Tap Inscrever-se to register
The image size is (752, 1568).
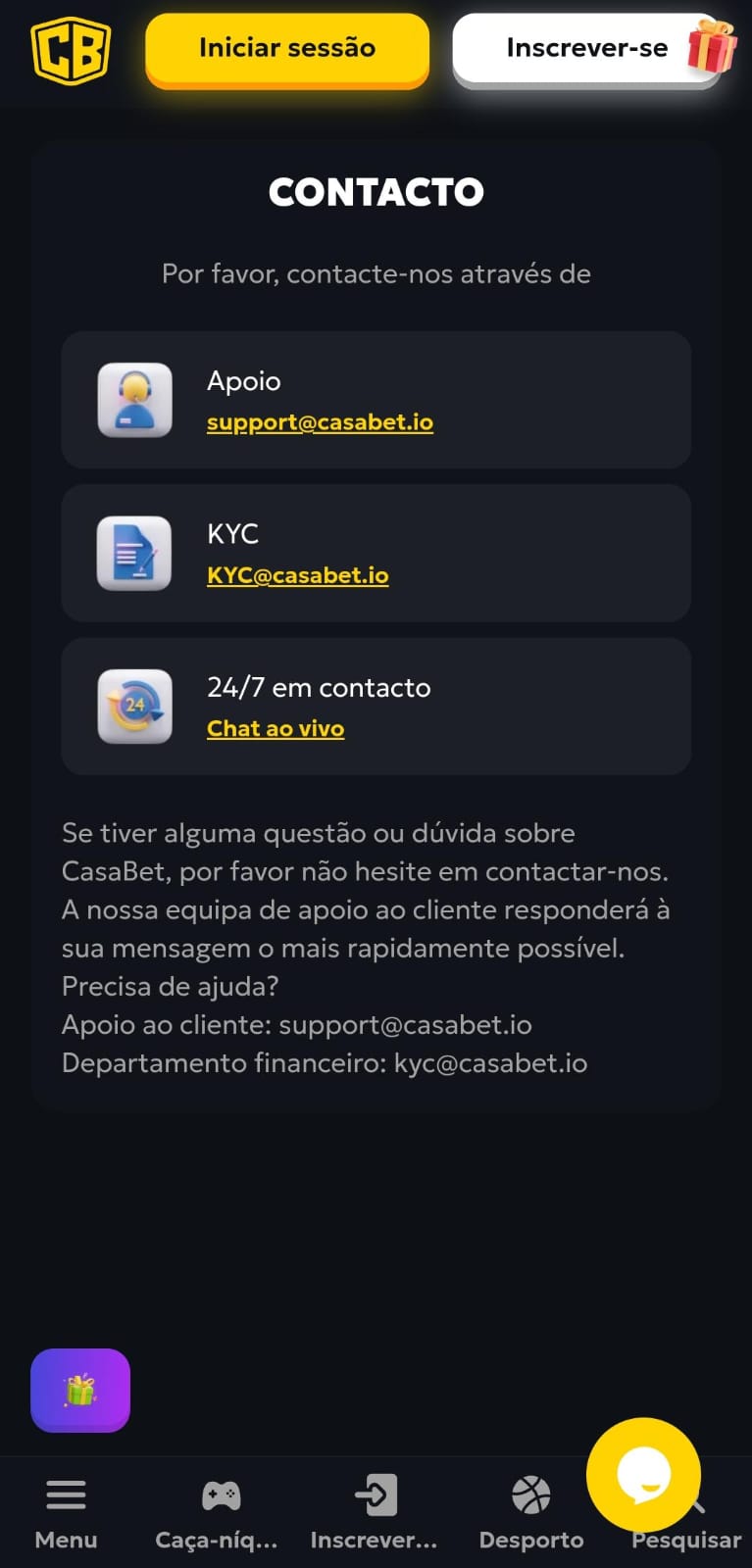pyautogui.click(x=586, y=48)
